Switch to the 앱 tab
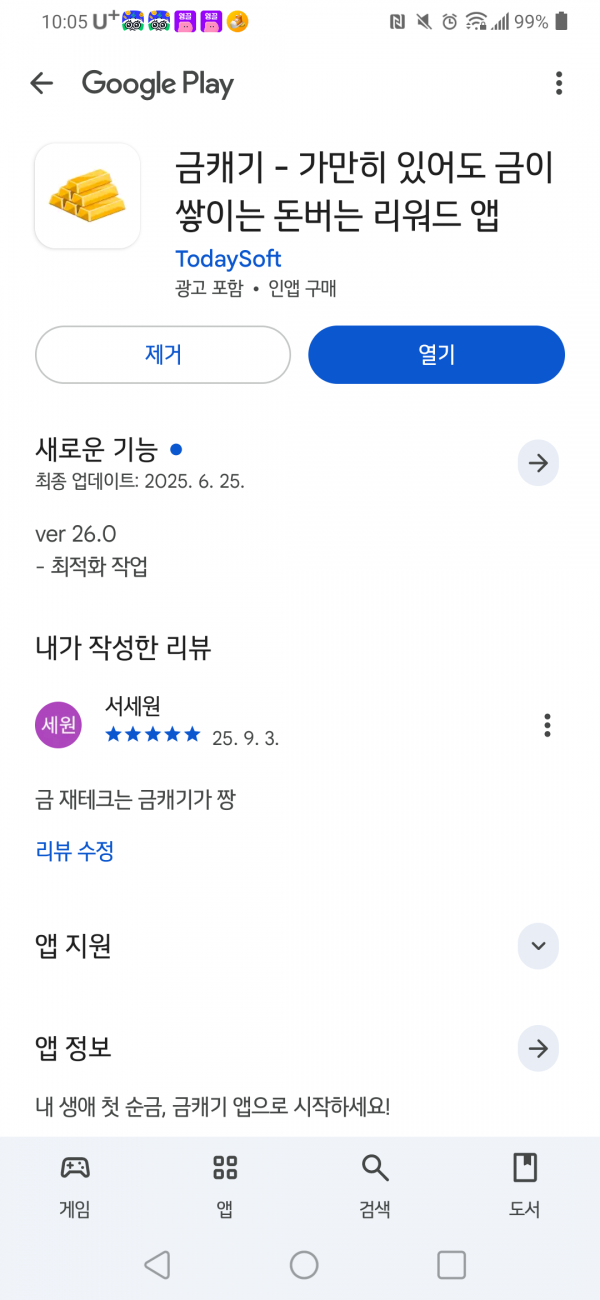Viewport: 600px width, 1300px height. (x=225, y=1185)
